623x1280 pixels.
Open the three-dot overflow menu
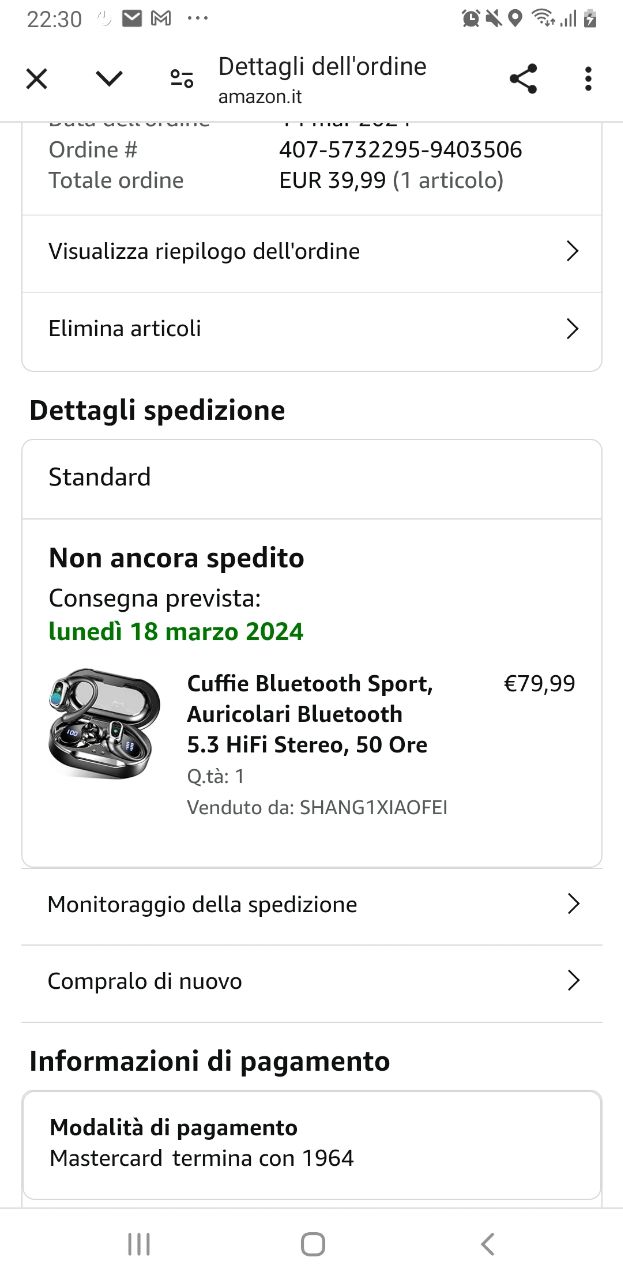(588, 79)
